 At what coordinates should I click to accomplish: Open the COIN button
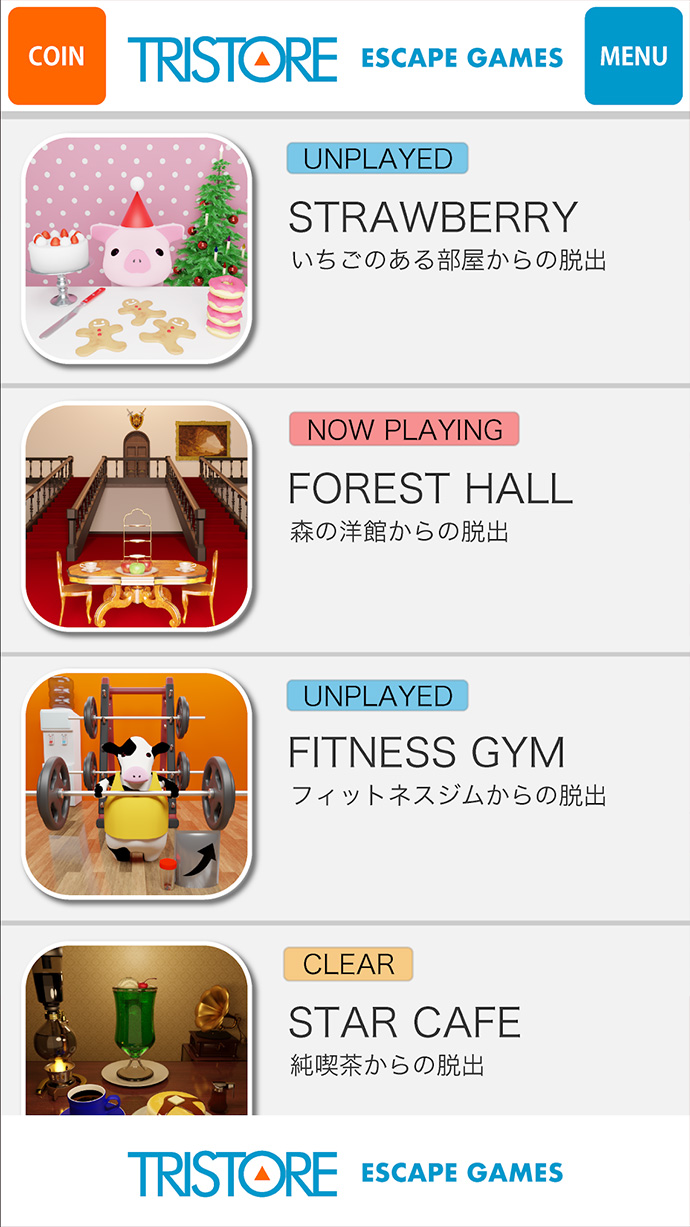pyautogui.click(x=57, y=56)
